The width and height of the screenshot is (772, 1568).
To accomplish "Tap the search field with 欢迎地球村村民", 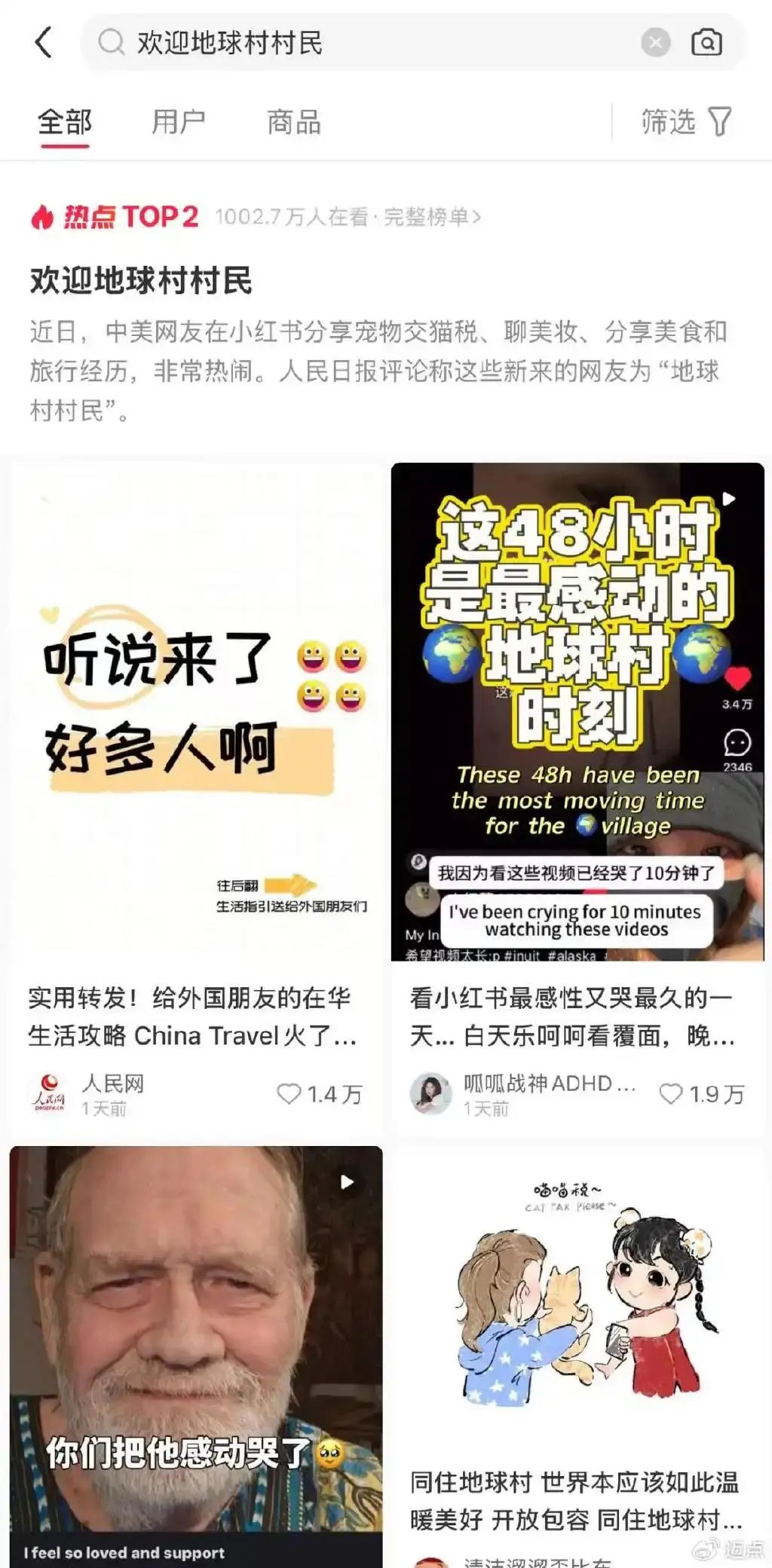I will [362, 42].
